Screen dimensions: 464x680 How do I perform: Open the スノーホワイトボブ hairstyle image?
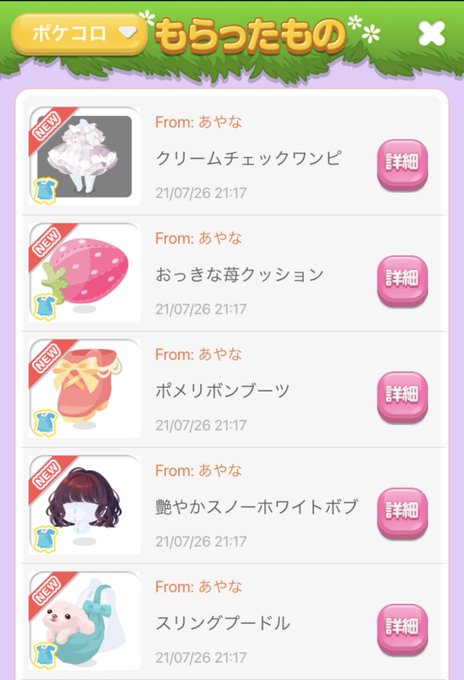point(85,505)
